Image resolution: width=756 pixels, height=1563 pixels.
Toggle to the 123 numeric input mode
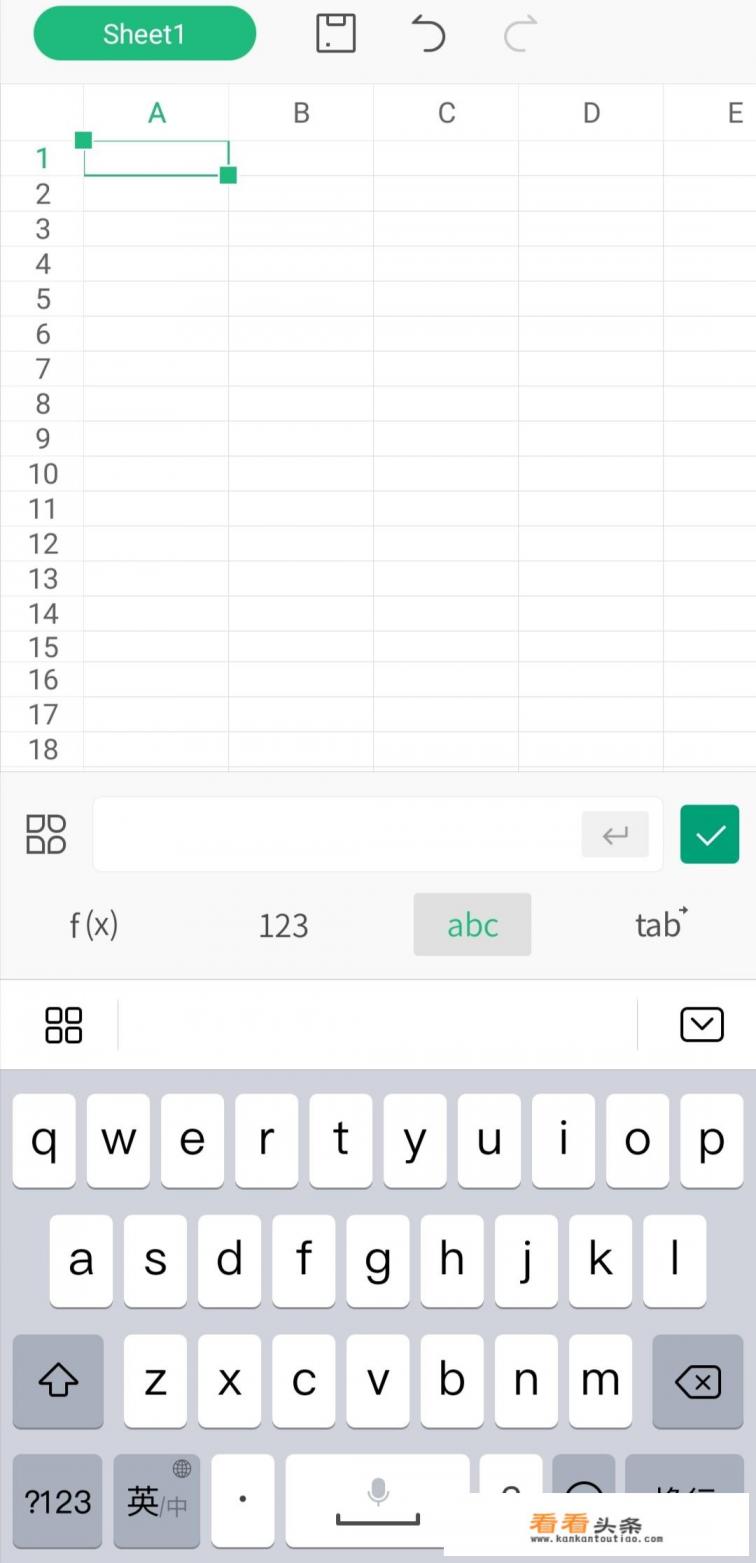point(283,925)
